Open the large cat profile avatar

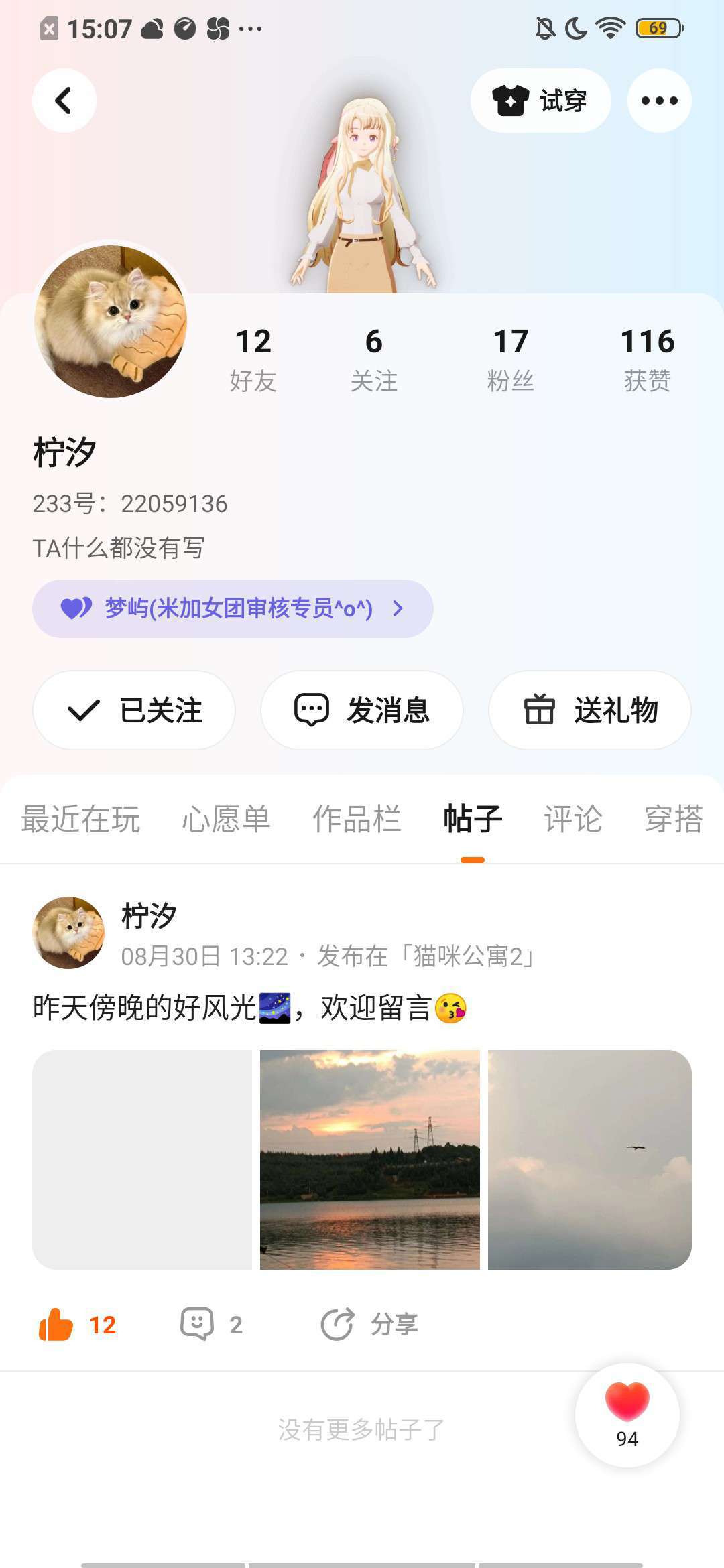pyautogui.click(x=111, y=322)
